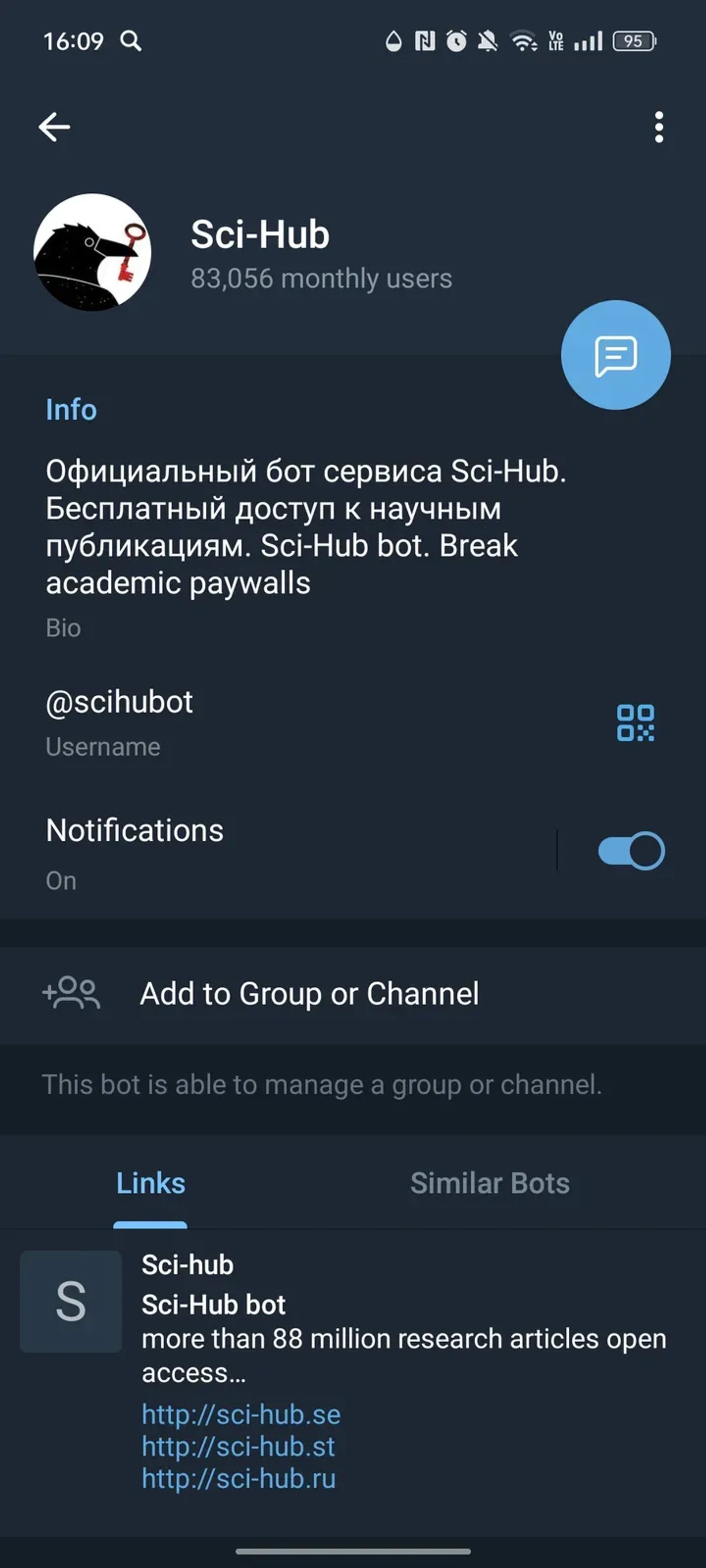Select the Links tab

tap(150, 1183)
